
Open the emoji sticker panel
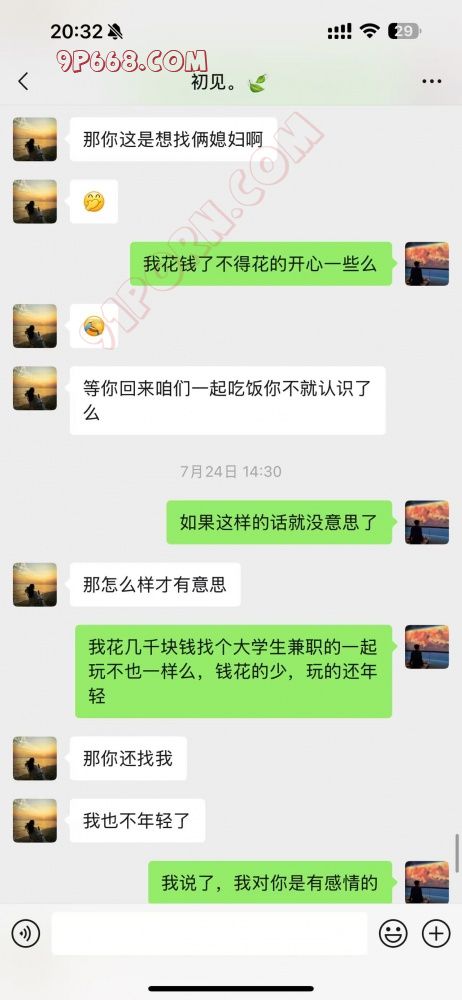click(393, 934)
